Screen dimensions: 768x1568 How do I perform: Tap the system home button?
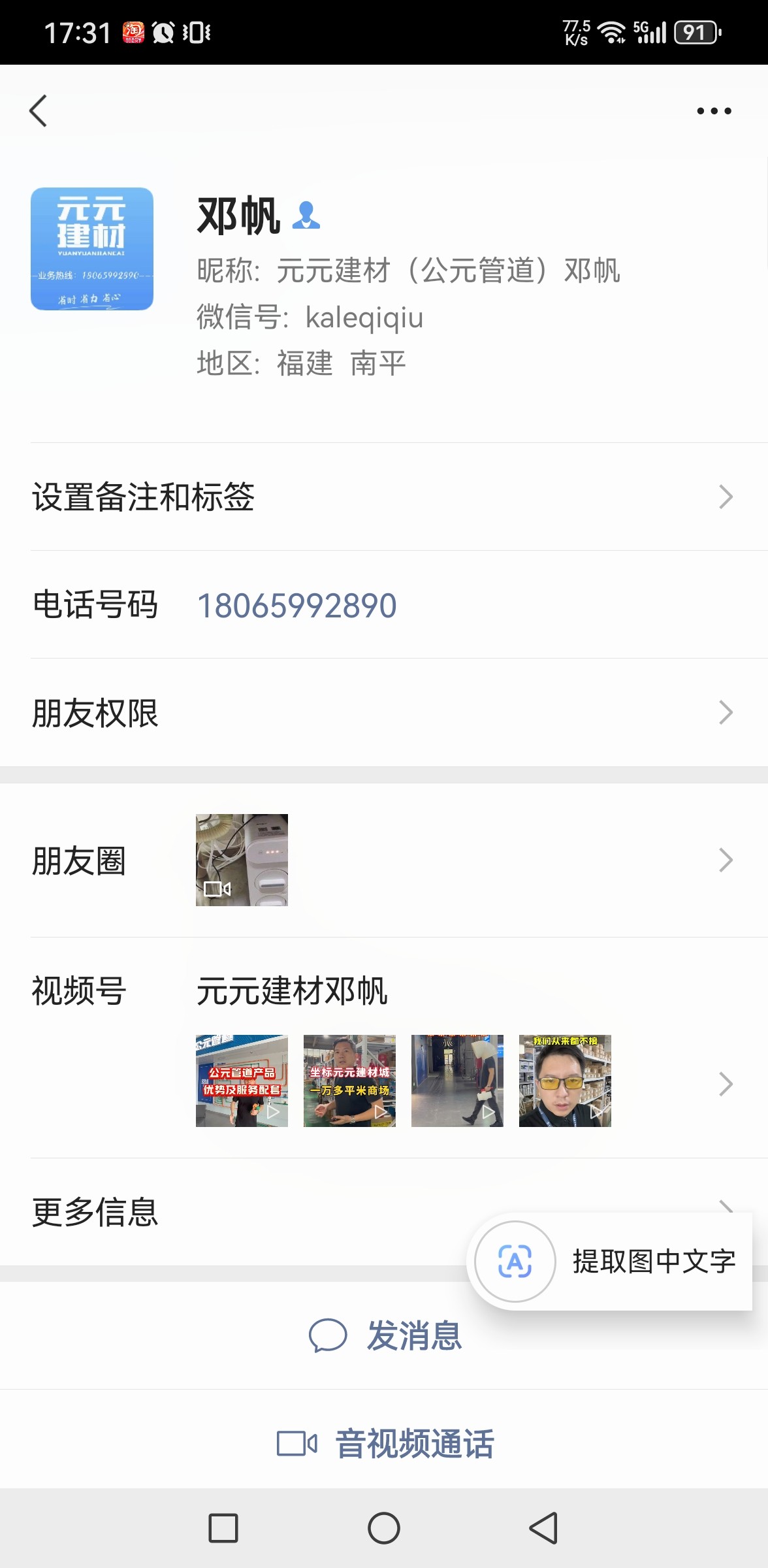384,1528
